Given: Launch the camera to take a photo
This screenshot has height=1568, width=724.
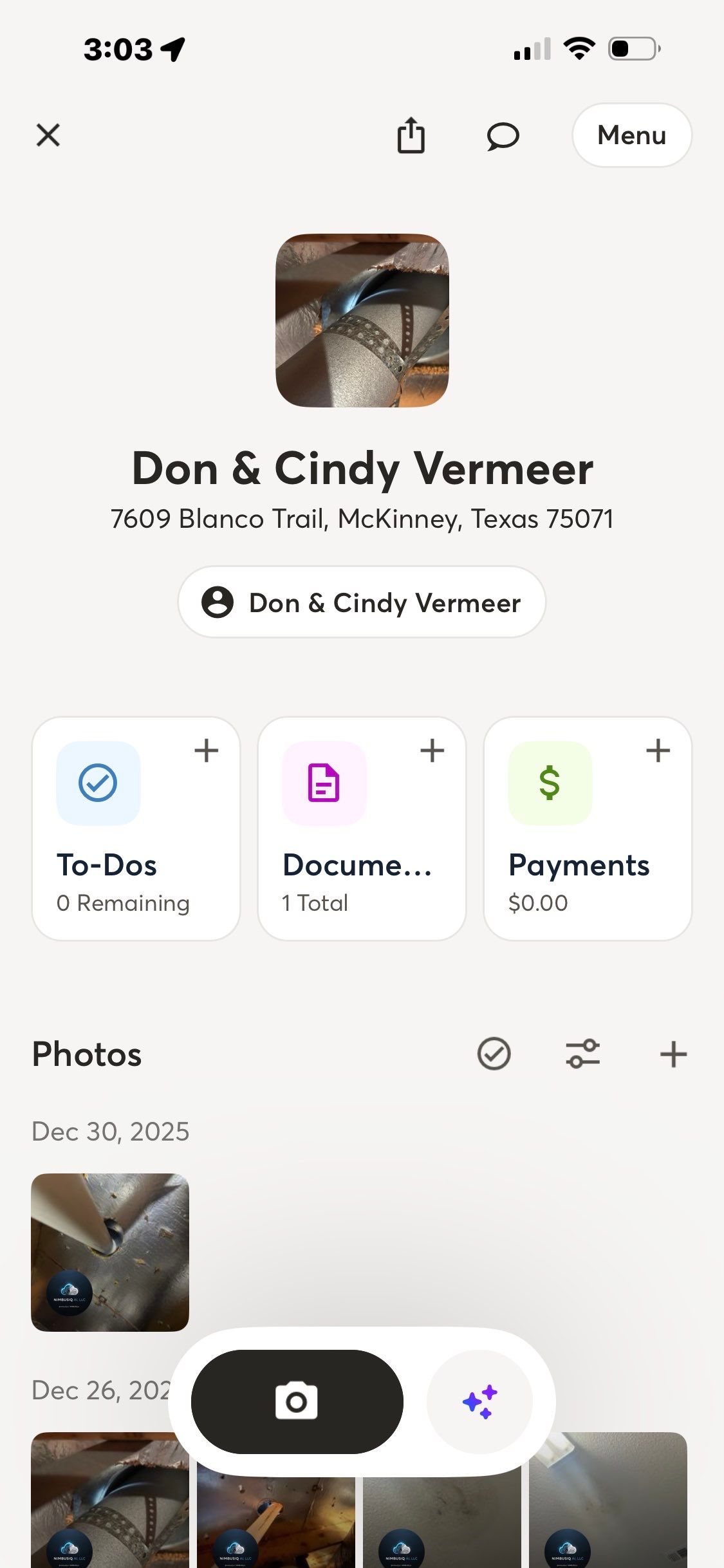Looking at the screenshot, I should (297, 1401).
